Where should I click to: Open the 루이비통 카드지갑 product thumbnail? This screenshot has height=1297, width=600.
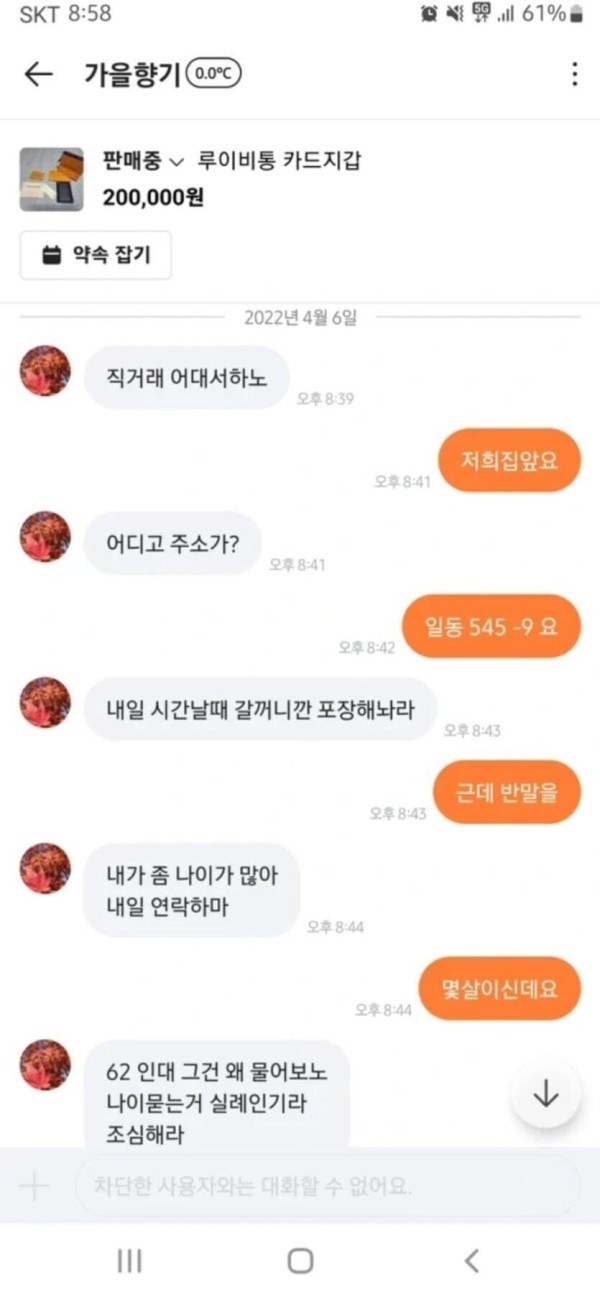[x=52, y=180]
